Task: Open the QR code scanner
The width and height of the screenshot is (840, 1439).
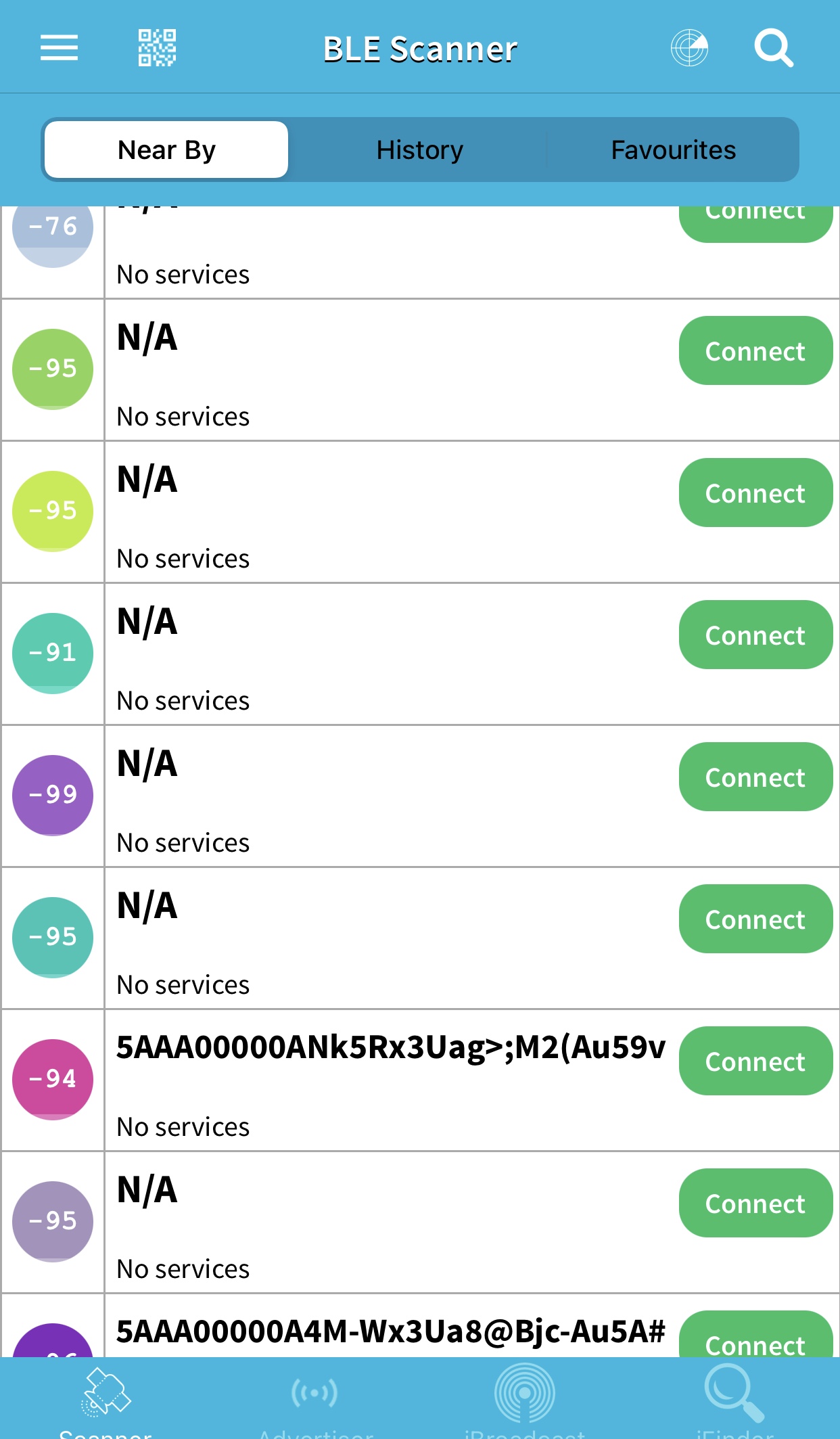Action: [x=157, y=47]
